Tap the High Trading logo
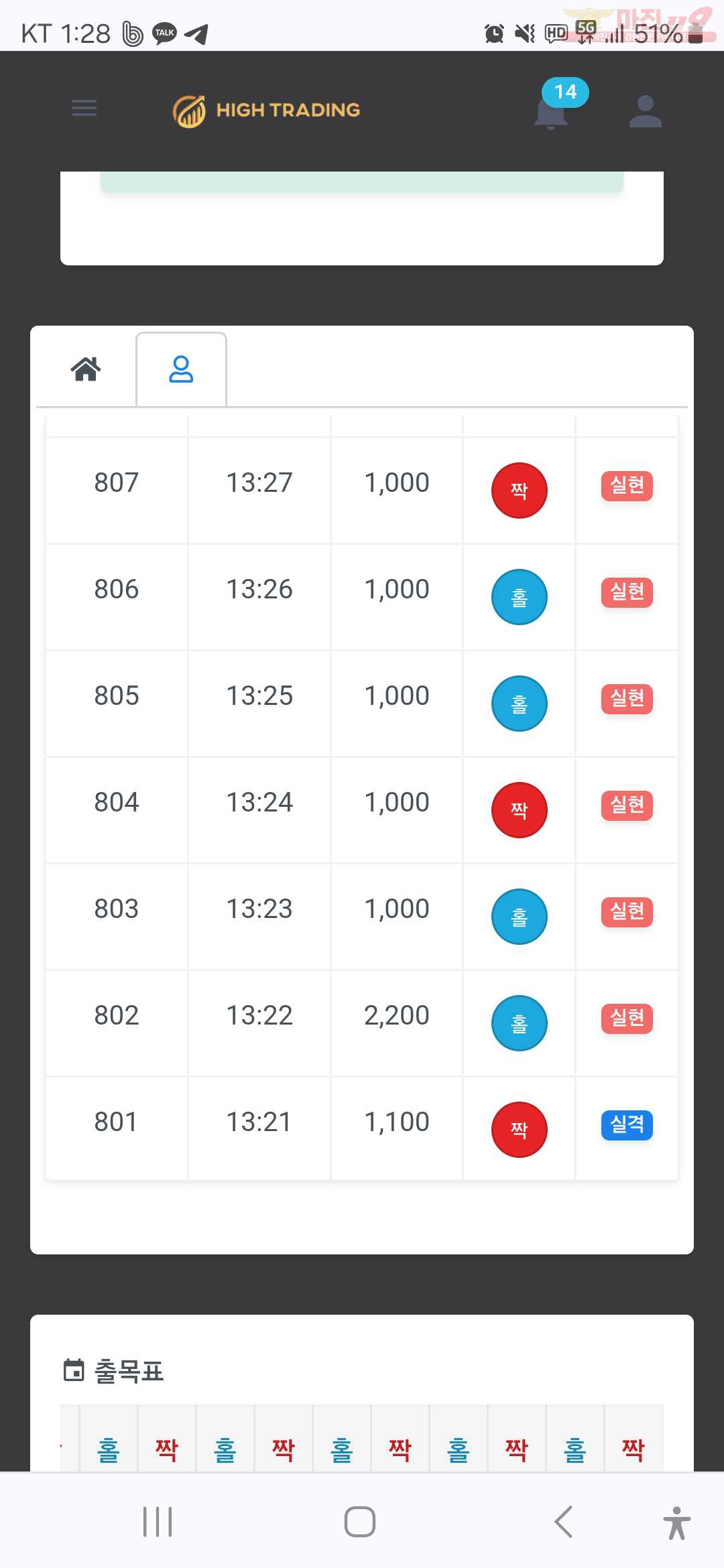This screenshot has height=1568, width=724. (267, 111)
